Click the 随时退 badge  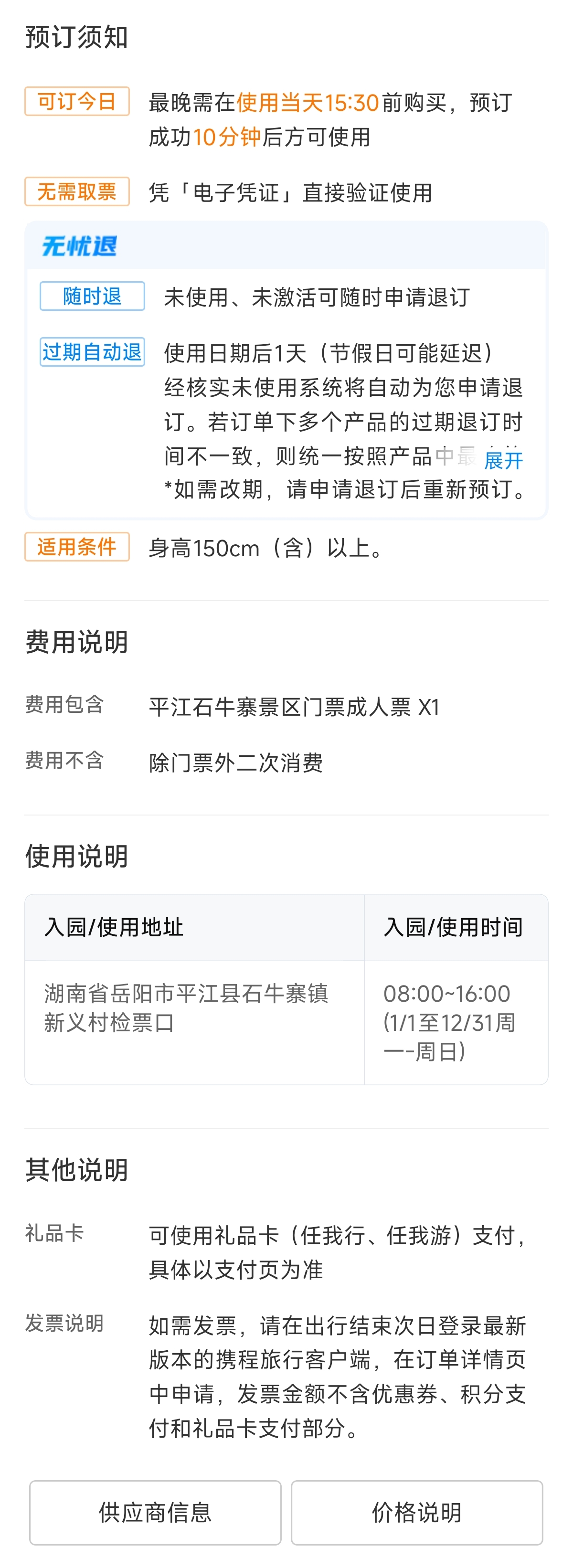pos(92,296)
